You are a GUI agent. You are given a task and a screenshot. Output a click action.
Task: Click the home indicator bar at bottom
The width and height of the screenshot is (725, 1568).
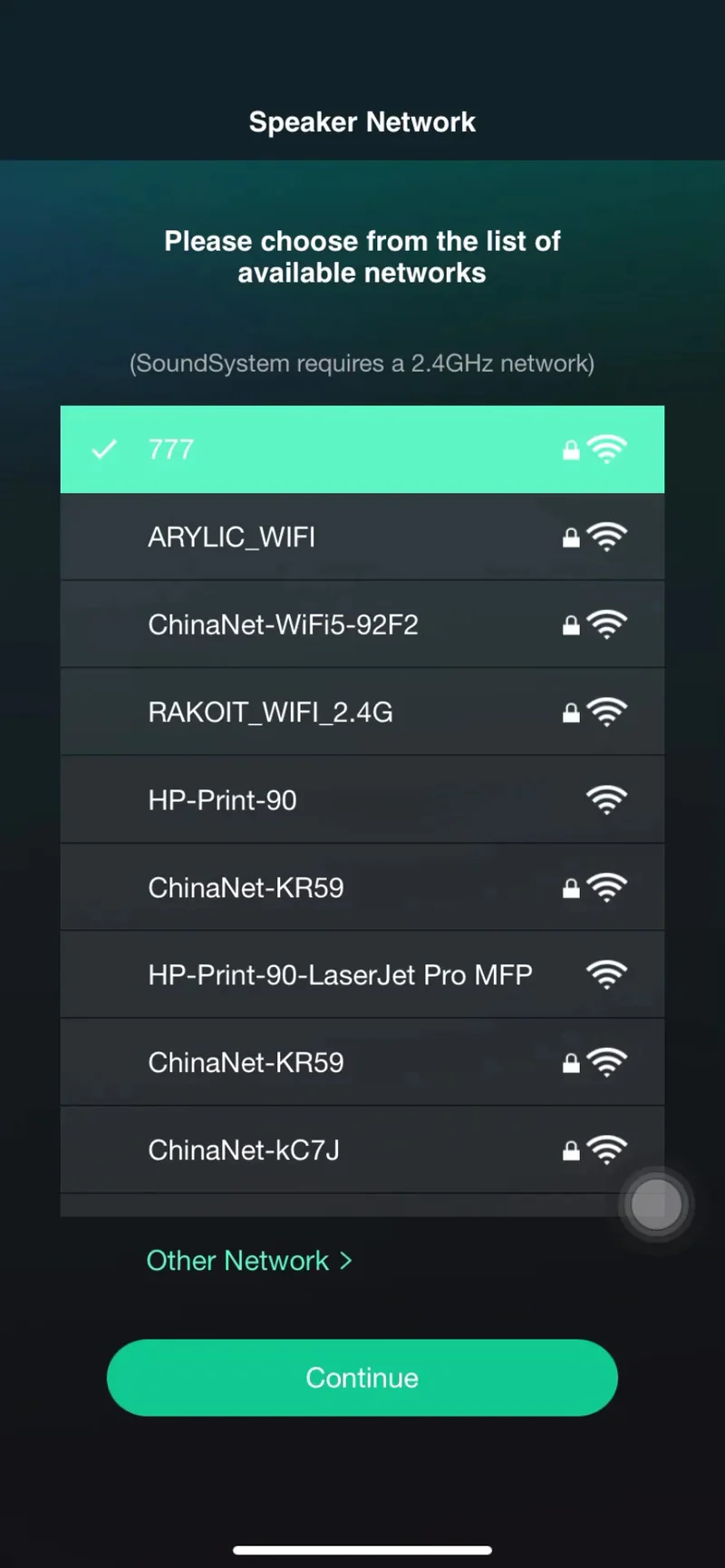tap(362, 1548)
